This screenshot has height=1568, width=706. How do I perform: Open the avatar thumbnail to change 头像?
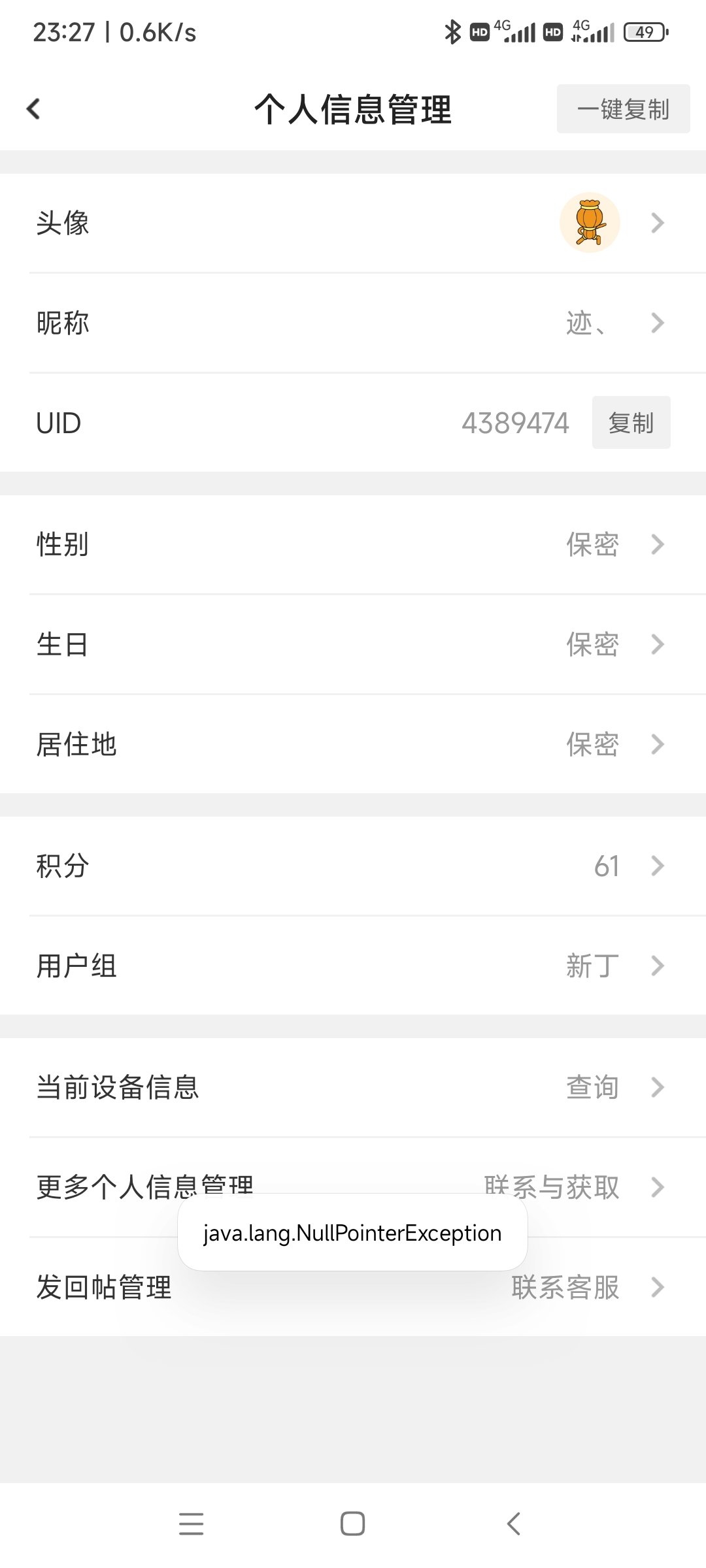589,223
